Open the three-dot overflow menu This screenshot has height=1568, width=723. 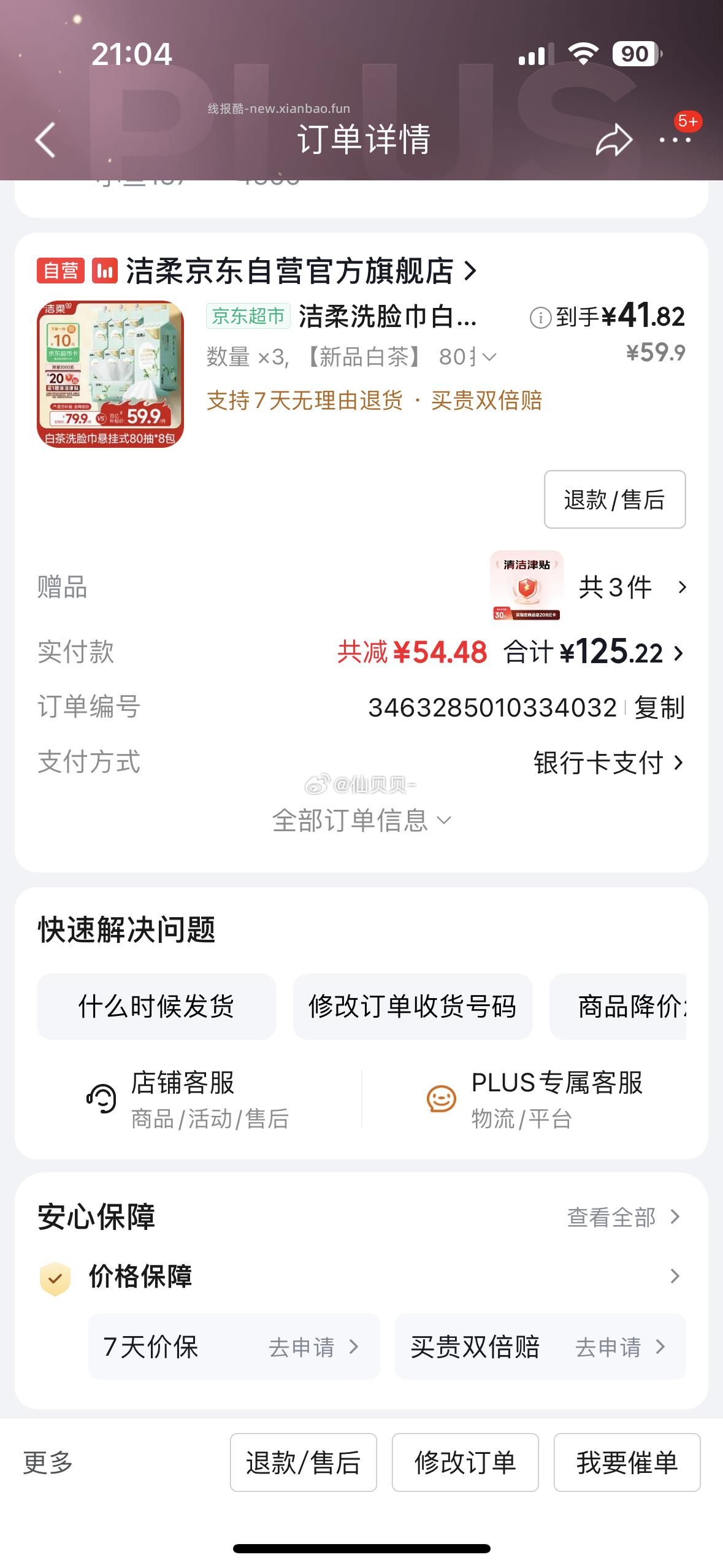coord(675,140)
